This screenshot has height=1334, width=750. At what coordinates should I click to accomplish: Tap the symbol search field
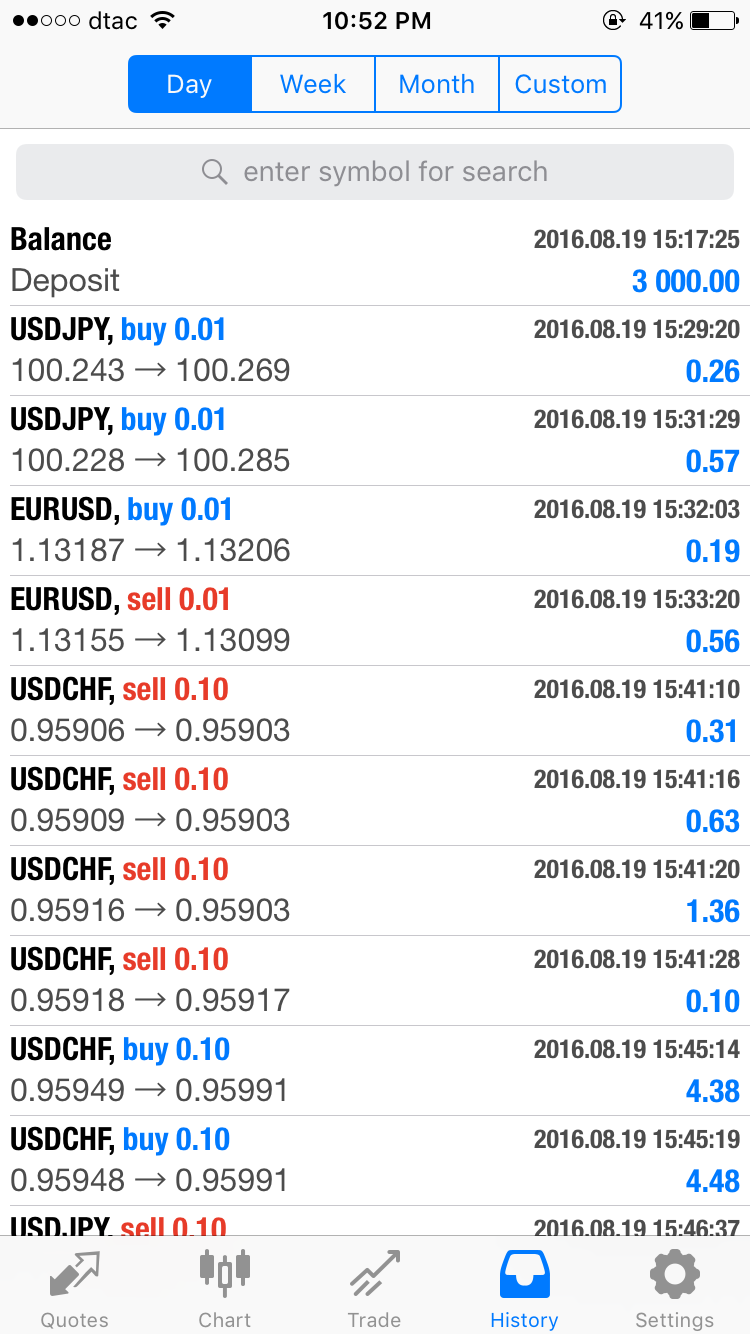pyautogui.click(x=375, y=172)
